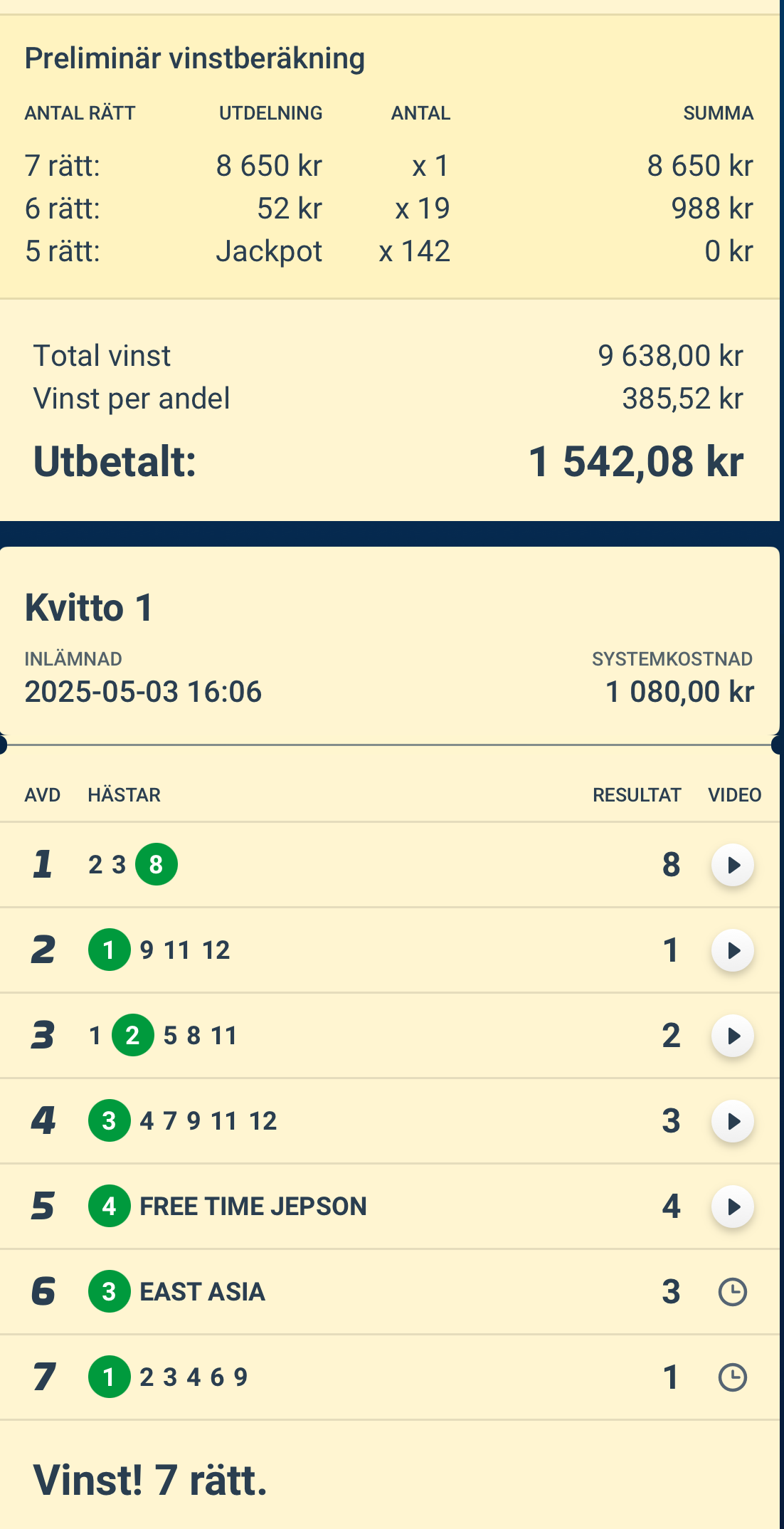Play the video for avdelning 3
784x1529 pixels.
click(x=733, y=1036)
